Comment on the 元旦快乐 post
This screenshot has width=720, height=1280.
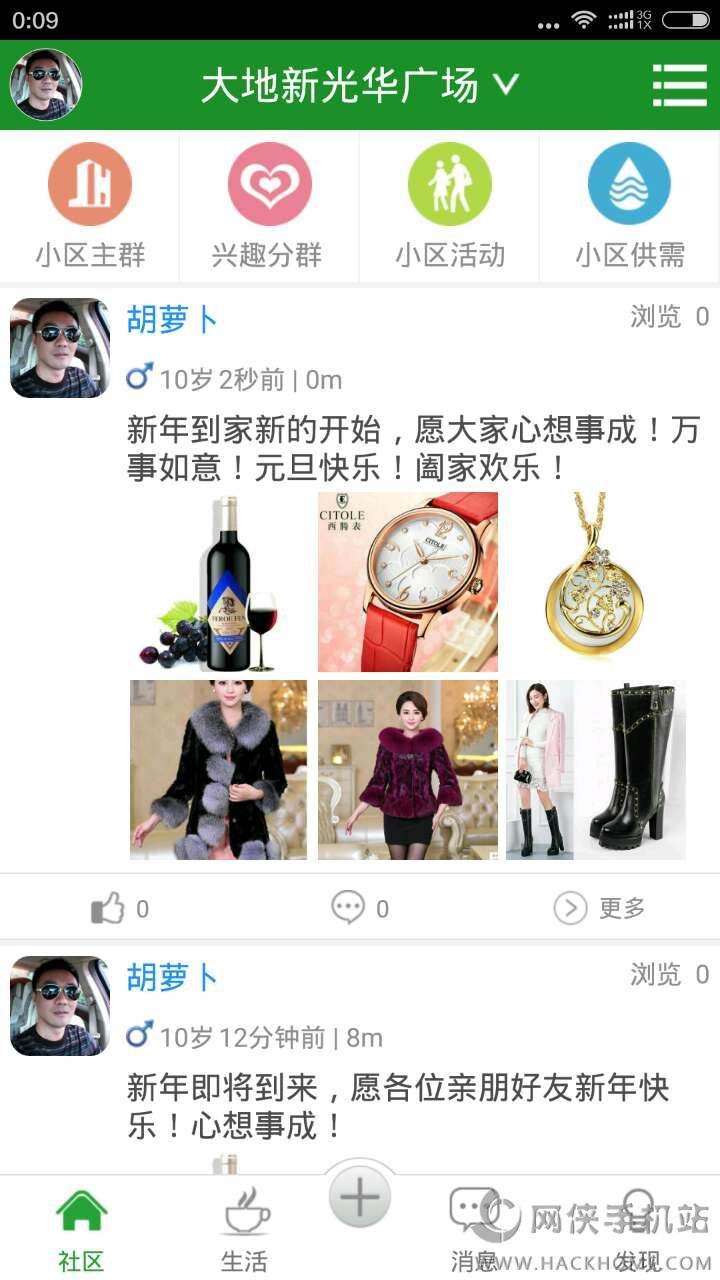pyautogui.click(x=360, y=908)
